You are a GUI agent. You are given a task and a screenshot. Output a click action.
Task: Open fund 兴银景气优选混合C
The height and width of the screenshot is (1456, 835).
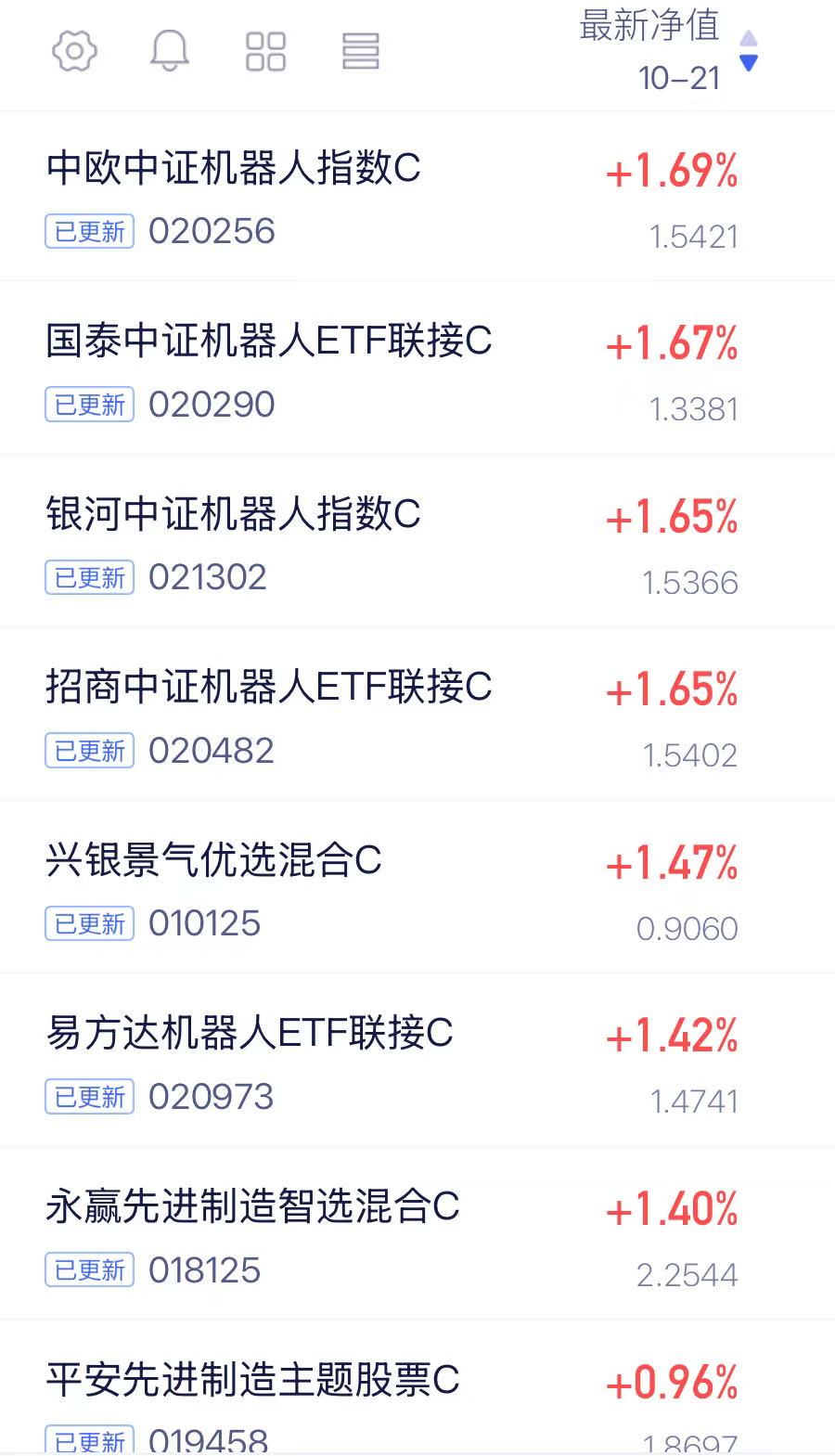(417, 888)
